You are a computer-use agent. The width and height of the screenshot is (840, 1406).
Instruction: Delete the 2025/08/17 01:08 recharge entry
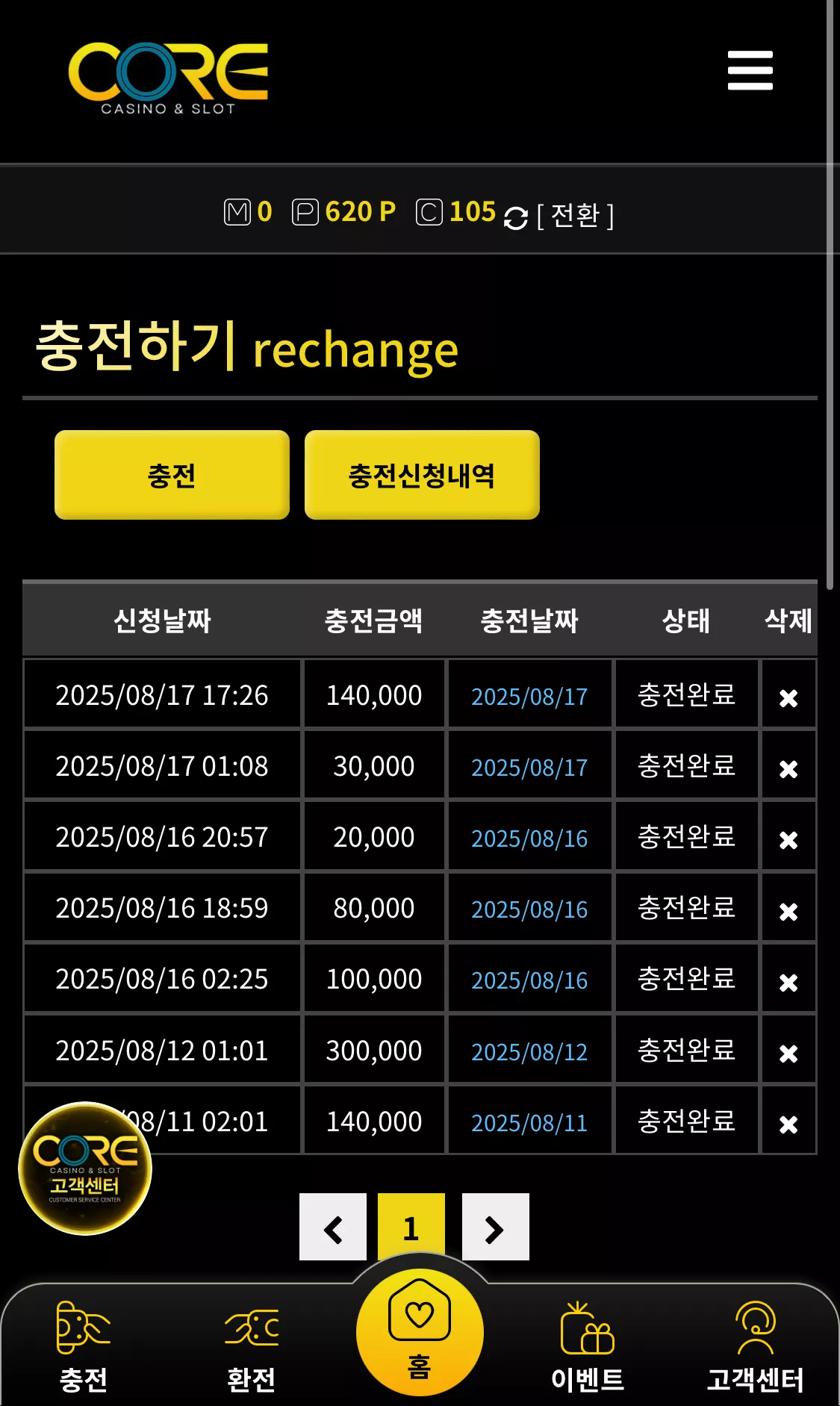(x=788, y=769)
